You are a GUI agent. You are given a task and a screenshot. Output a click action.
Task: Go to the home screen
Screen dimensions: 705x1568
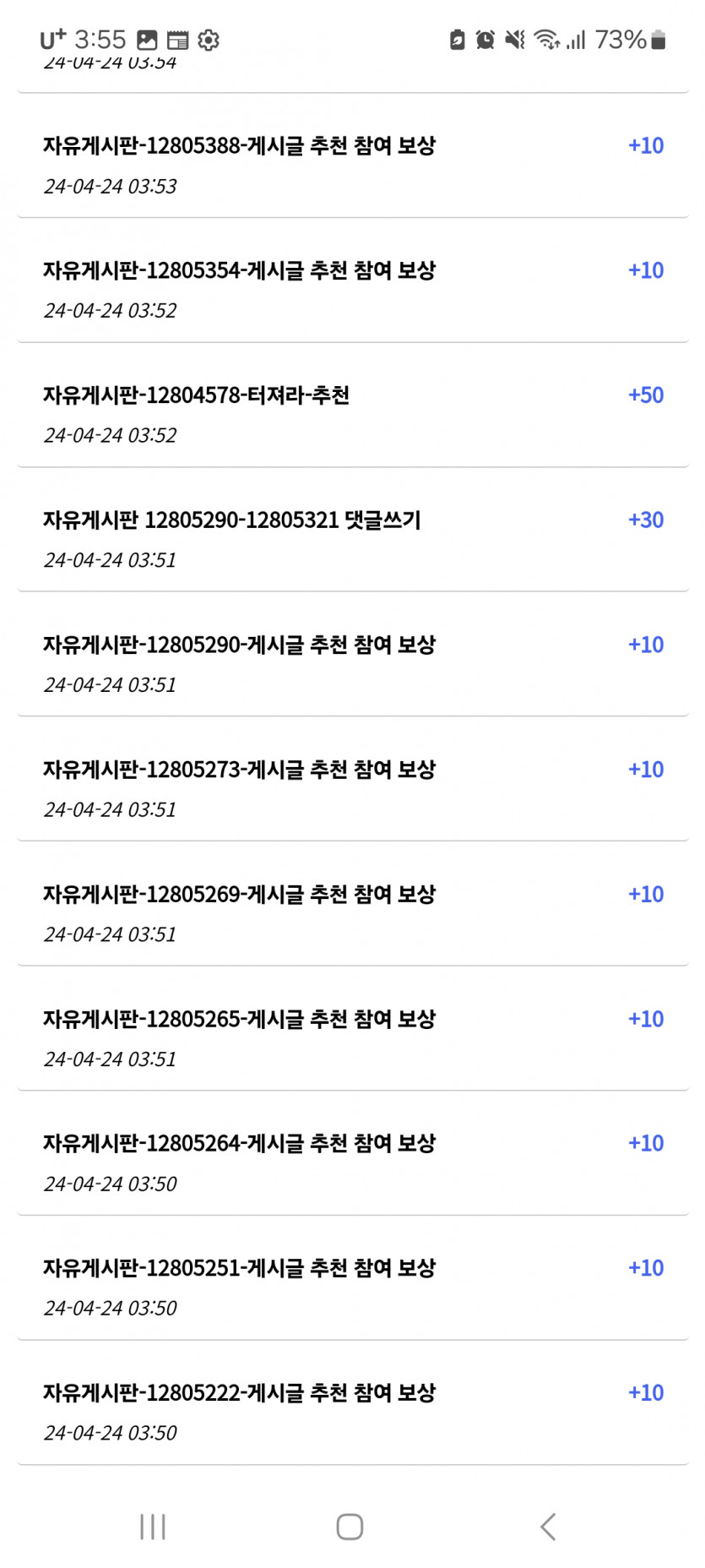pyautogui.click(x=350, y=1526)
